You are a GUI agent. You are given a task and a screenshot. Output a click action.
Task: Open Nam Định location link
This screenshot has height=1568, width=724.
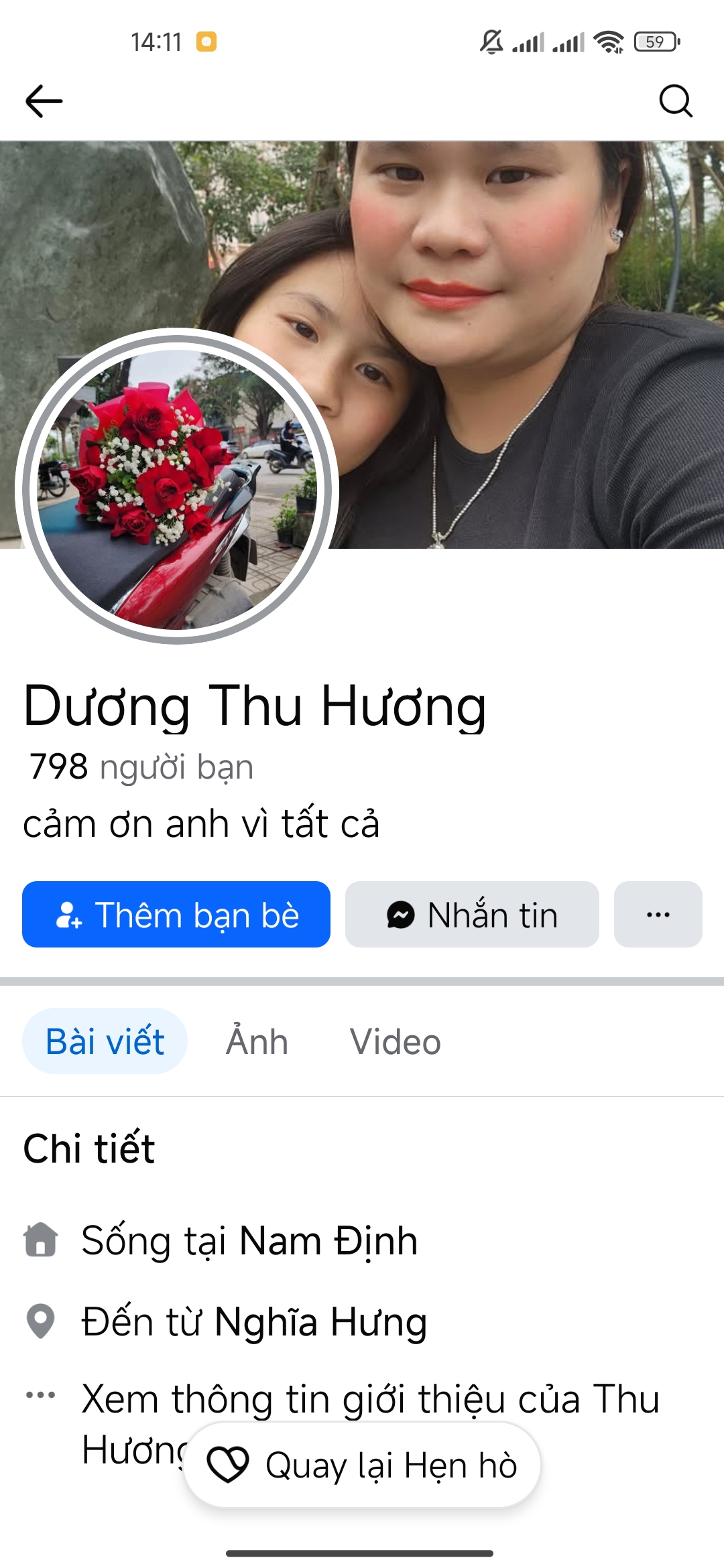(x=328, y=1240)
